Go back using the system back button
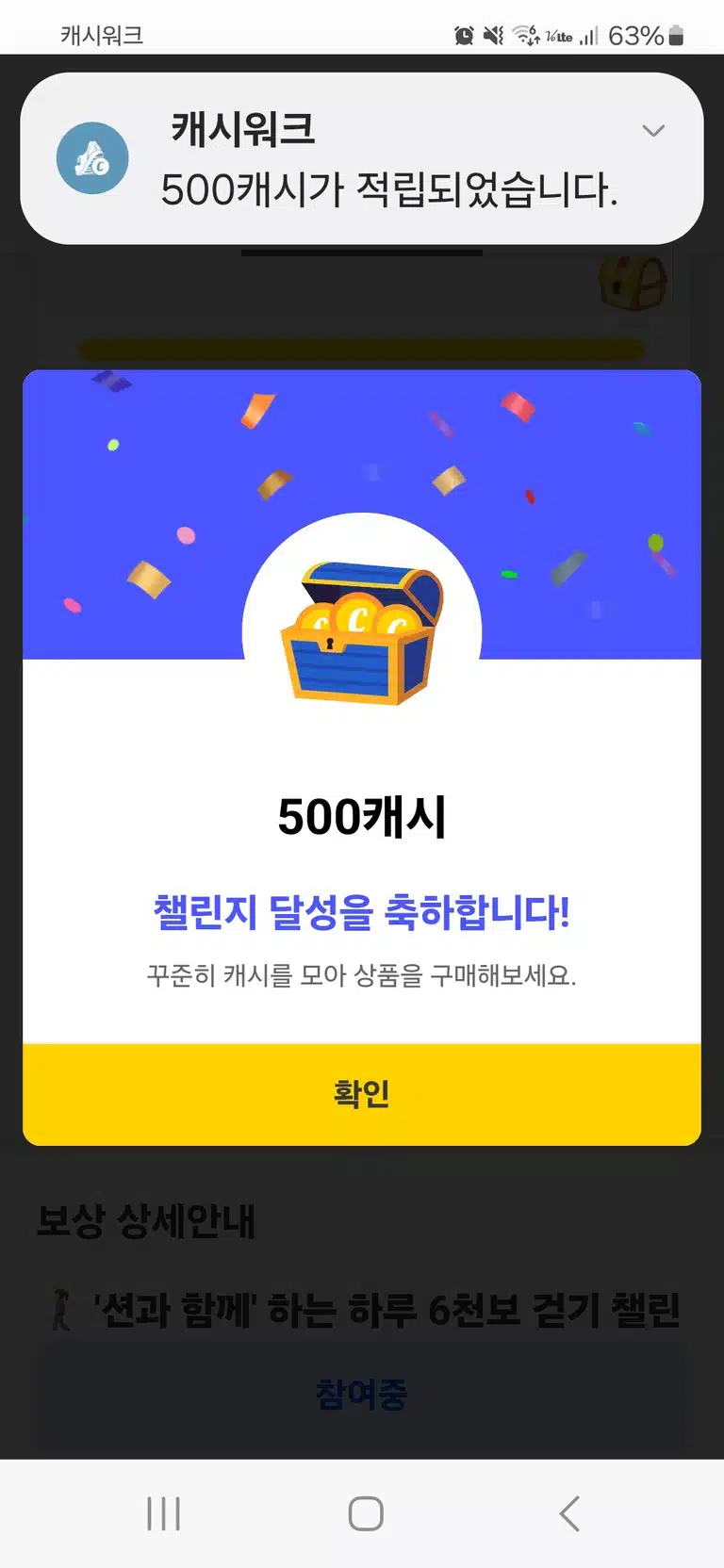The height and width of the screenshot is (1568, 724). [x=569, y=1513]
